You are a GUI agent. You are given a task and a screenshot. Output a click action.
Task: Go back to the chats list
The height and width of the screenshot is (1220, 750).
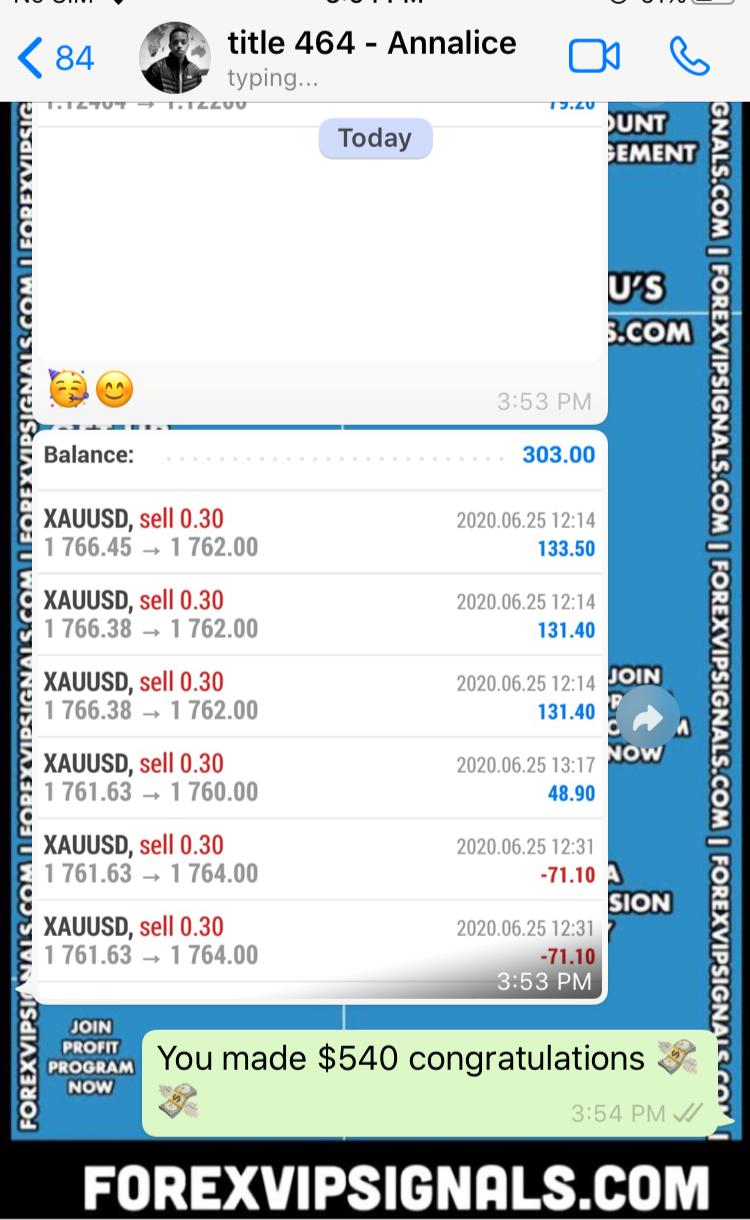point(55,58)
